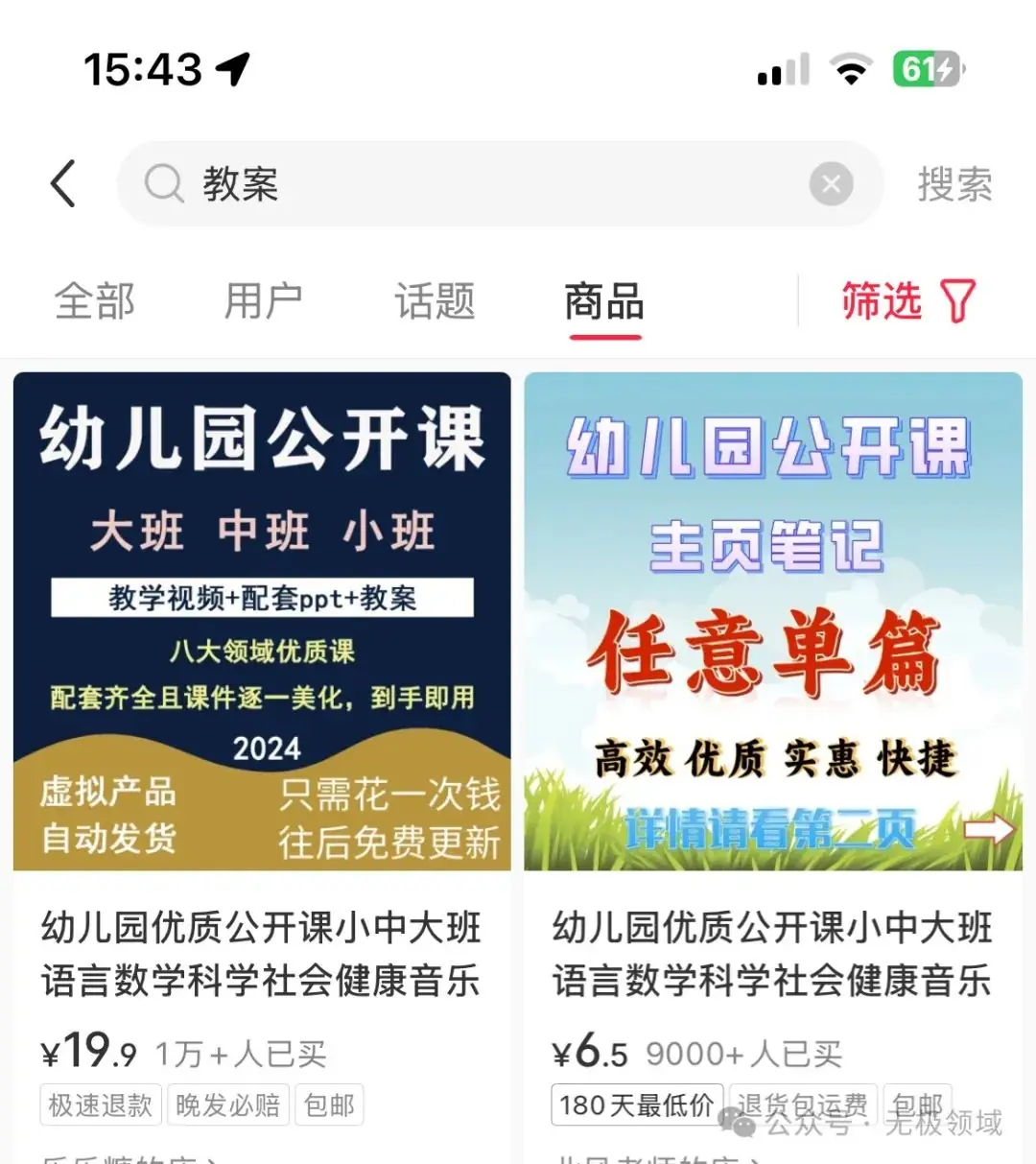Tap the clear button in the search field
The image size is (1036, 1164).
click(x=831, y=183)
